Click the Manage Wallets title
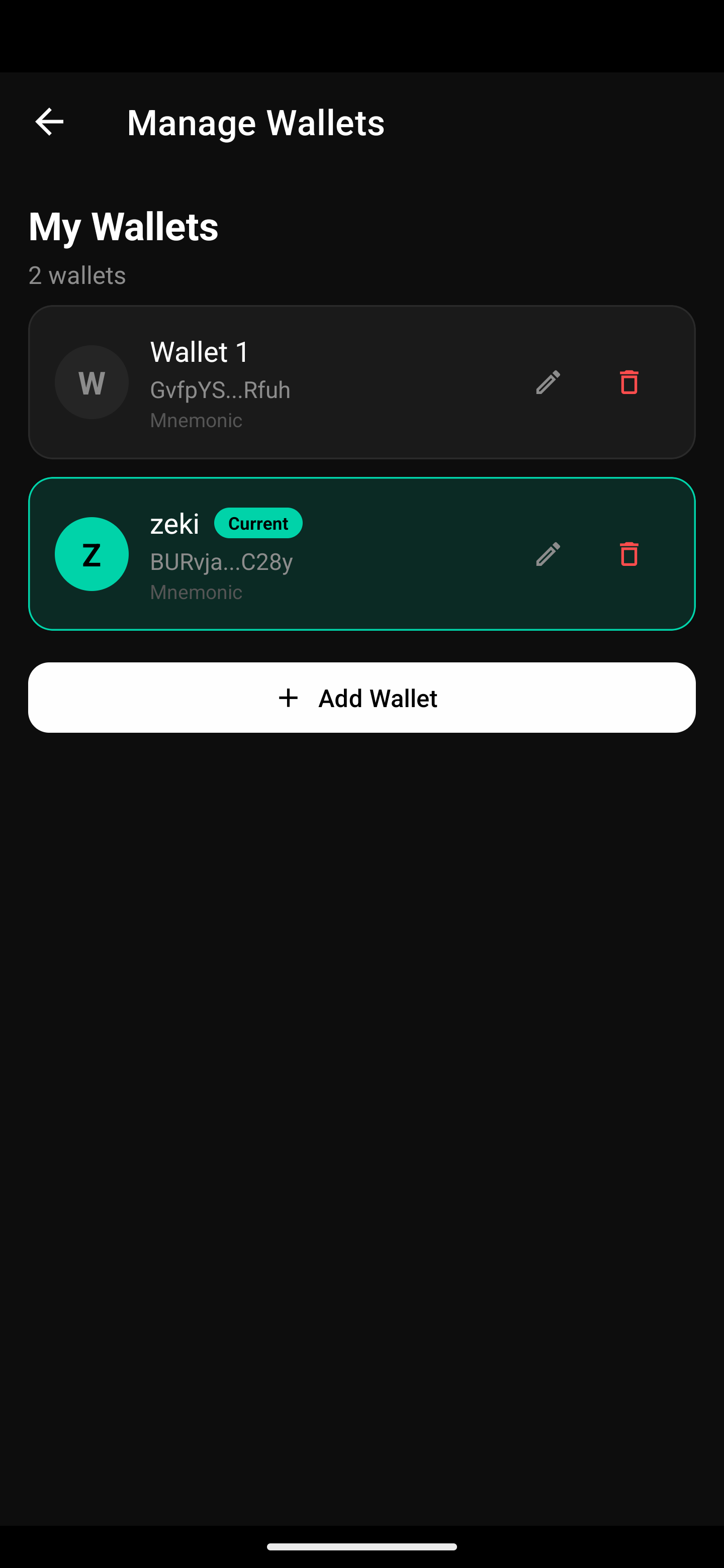Screen dimensions: 724x1568 point(256,122)
